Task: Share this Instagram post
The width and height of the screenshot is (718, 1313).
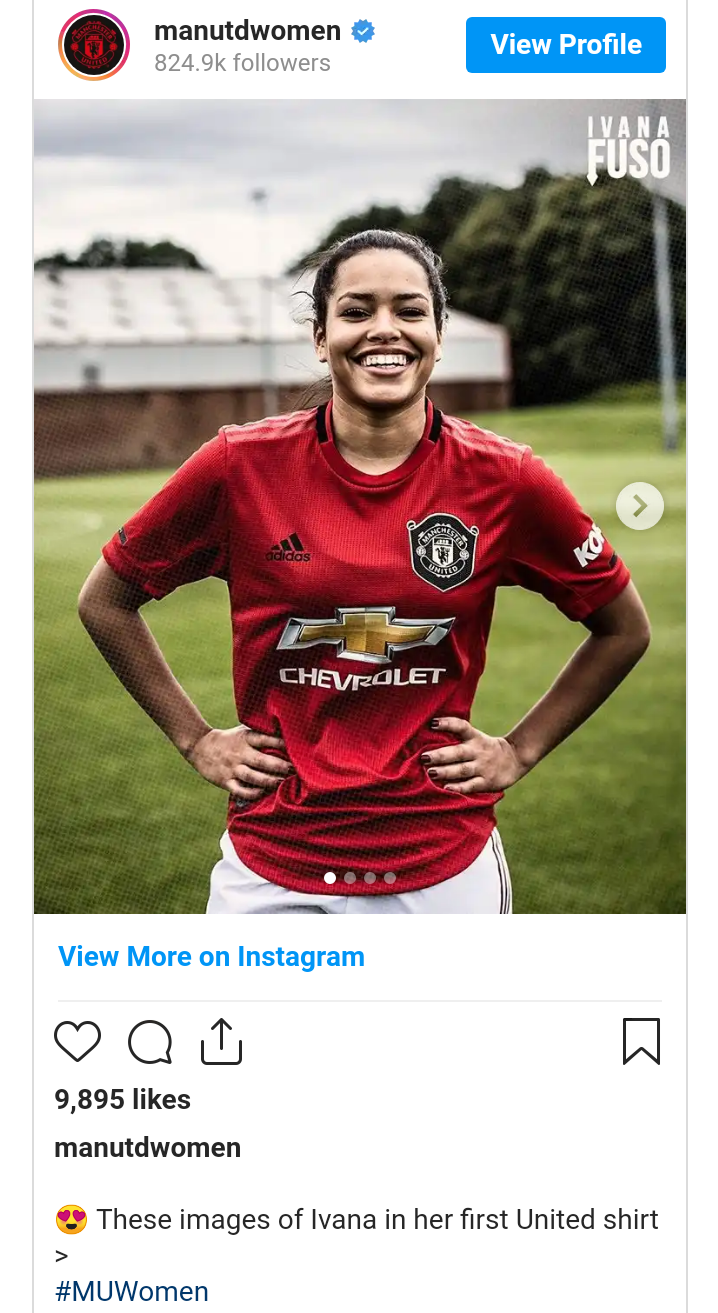Action: tap(222, 1042)
